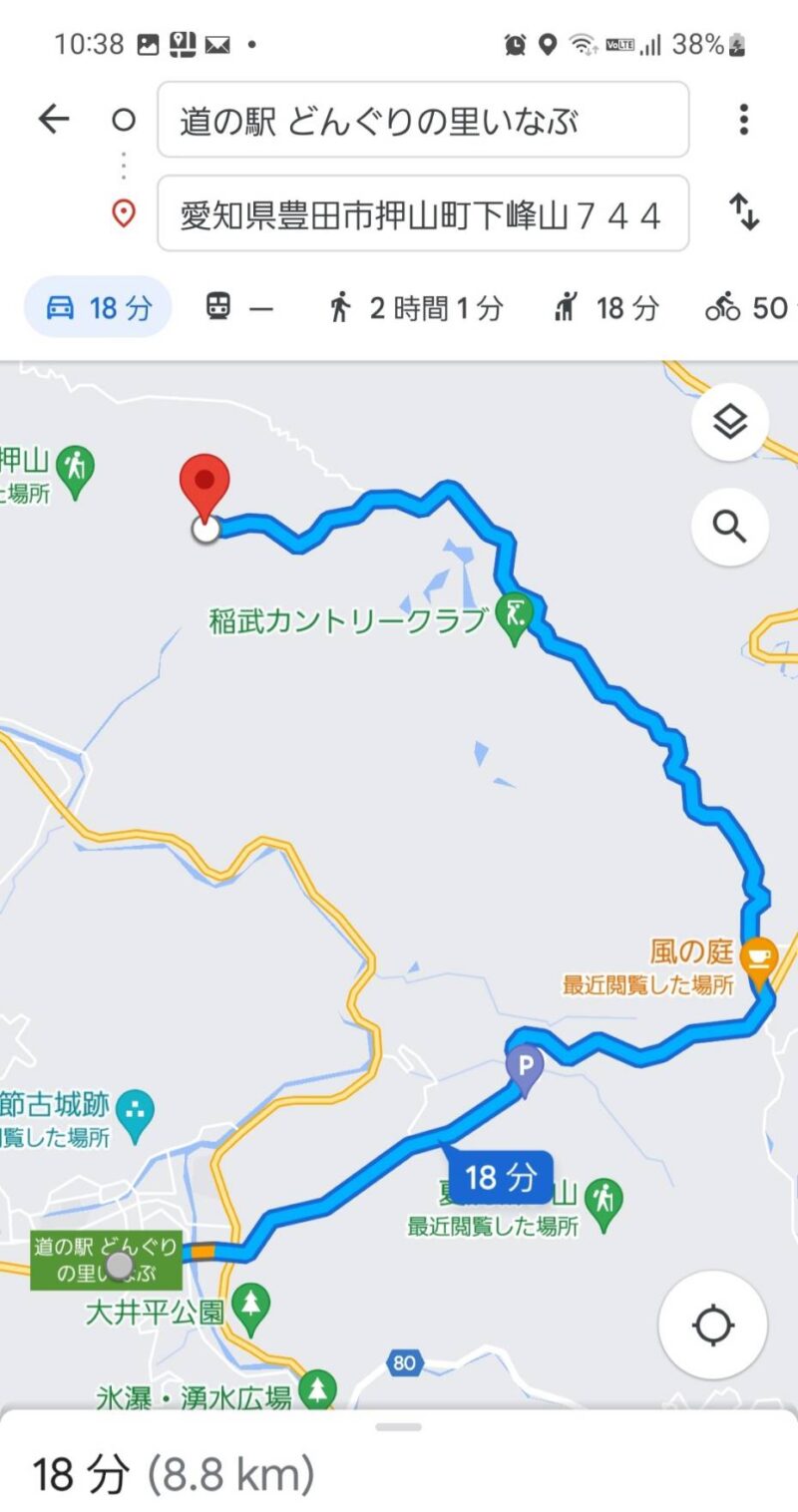The height and width of the screenshot is (1512, 798).
Task: Go back using the arrow icon
Action: point(54,121)
